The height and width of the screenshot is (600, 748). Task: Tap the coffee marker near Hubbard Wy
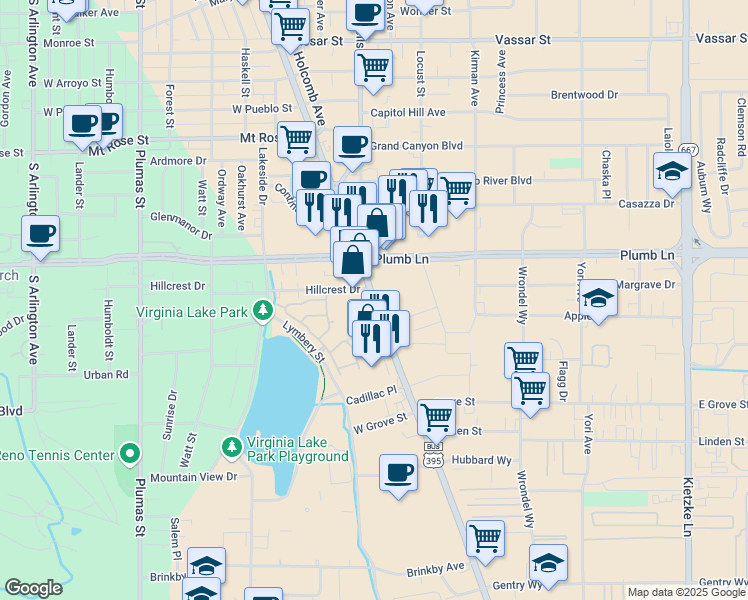pyautogui.click(x=398, y=472)
